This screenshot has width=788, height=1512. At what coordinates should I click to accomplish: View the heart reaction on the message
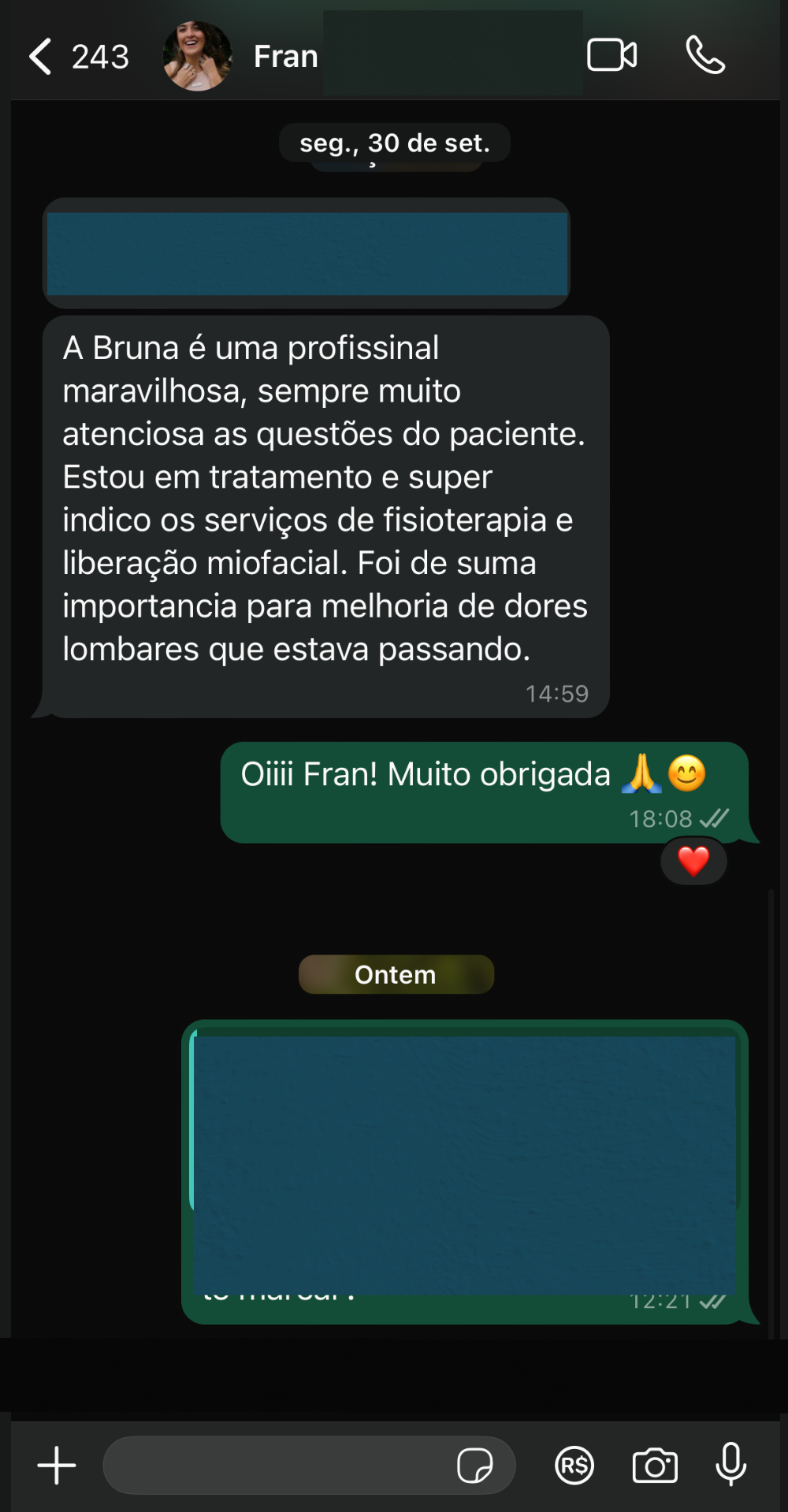693,862
